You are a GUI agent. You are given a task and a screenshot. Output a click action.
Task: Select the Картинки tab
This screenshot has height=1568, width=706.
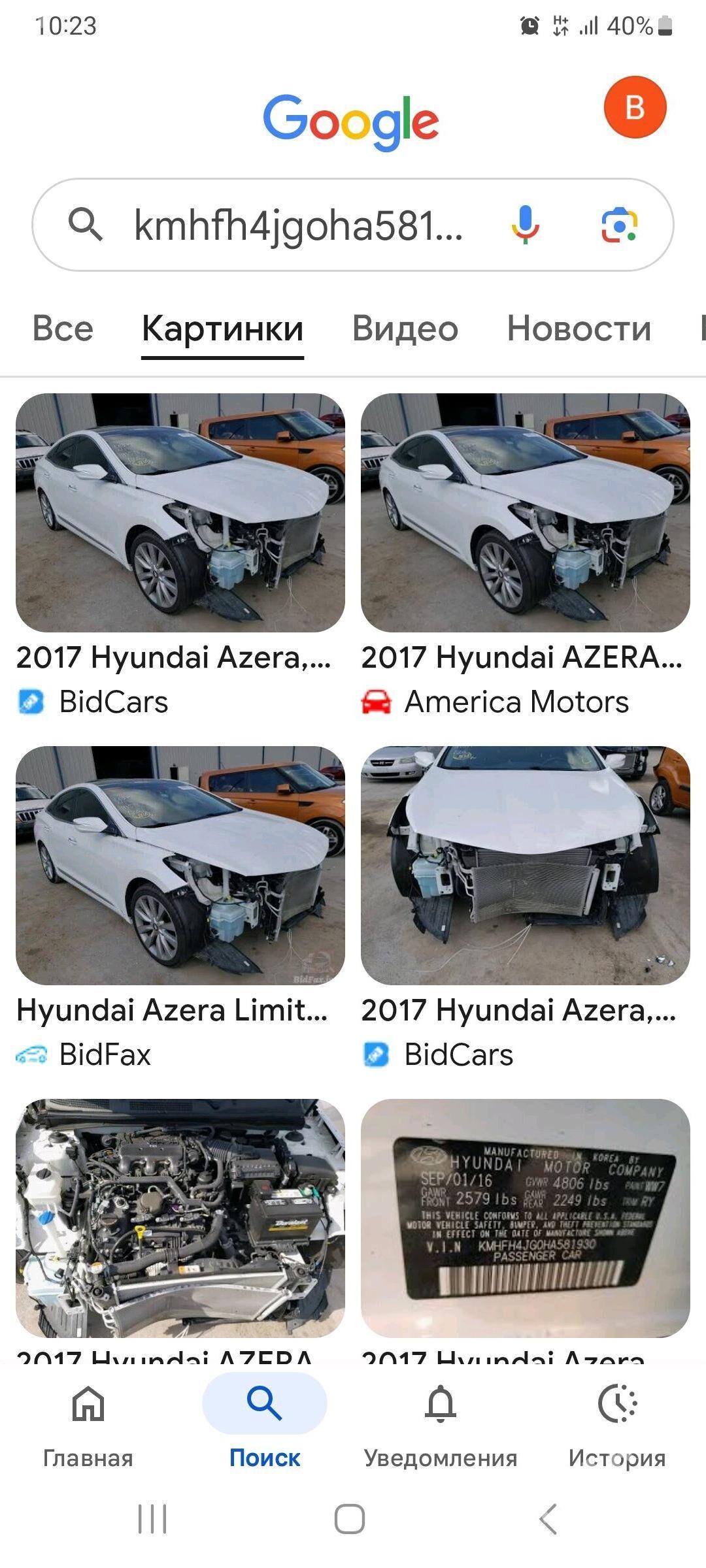click(x=222, y=328)
